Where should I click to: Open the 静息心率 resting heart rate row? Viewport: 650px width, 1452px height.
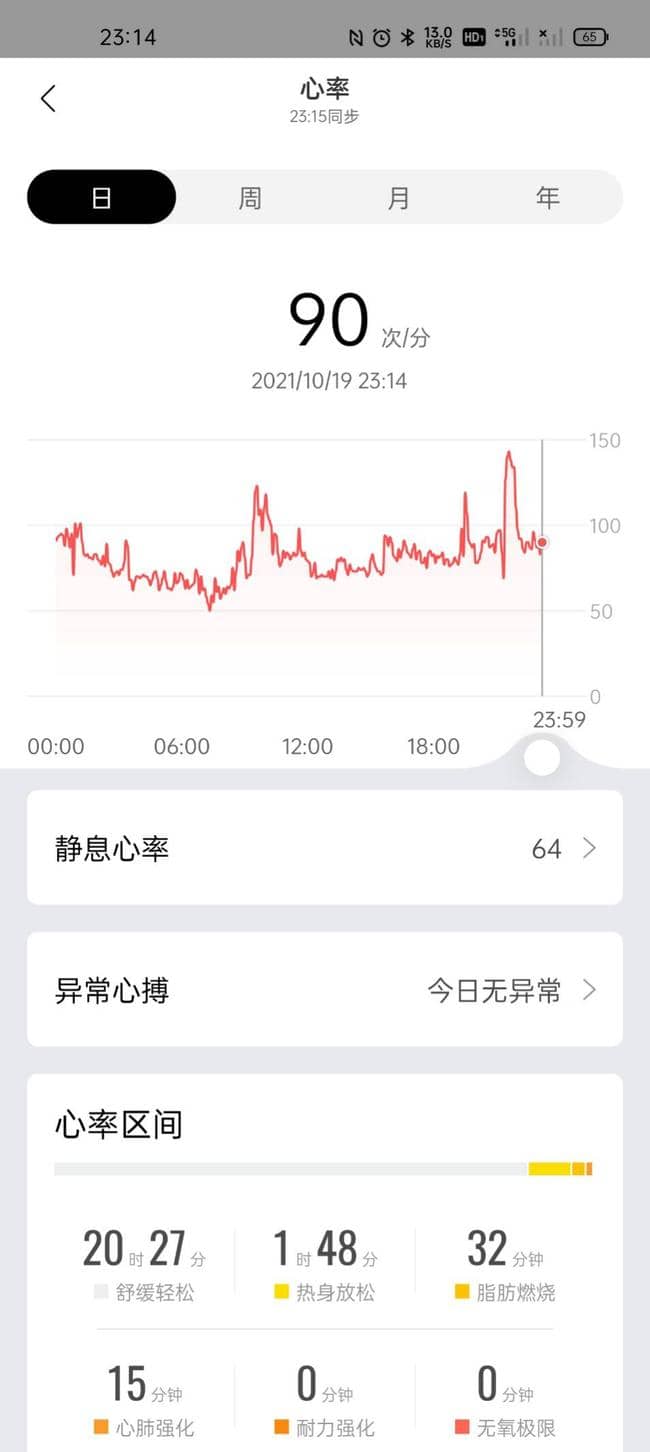pyautogui.click(x=325, y=848)
